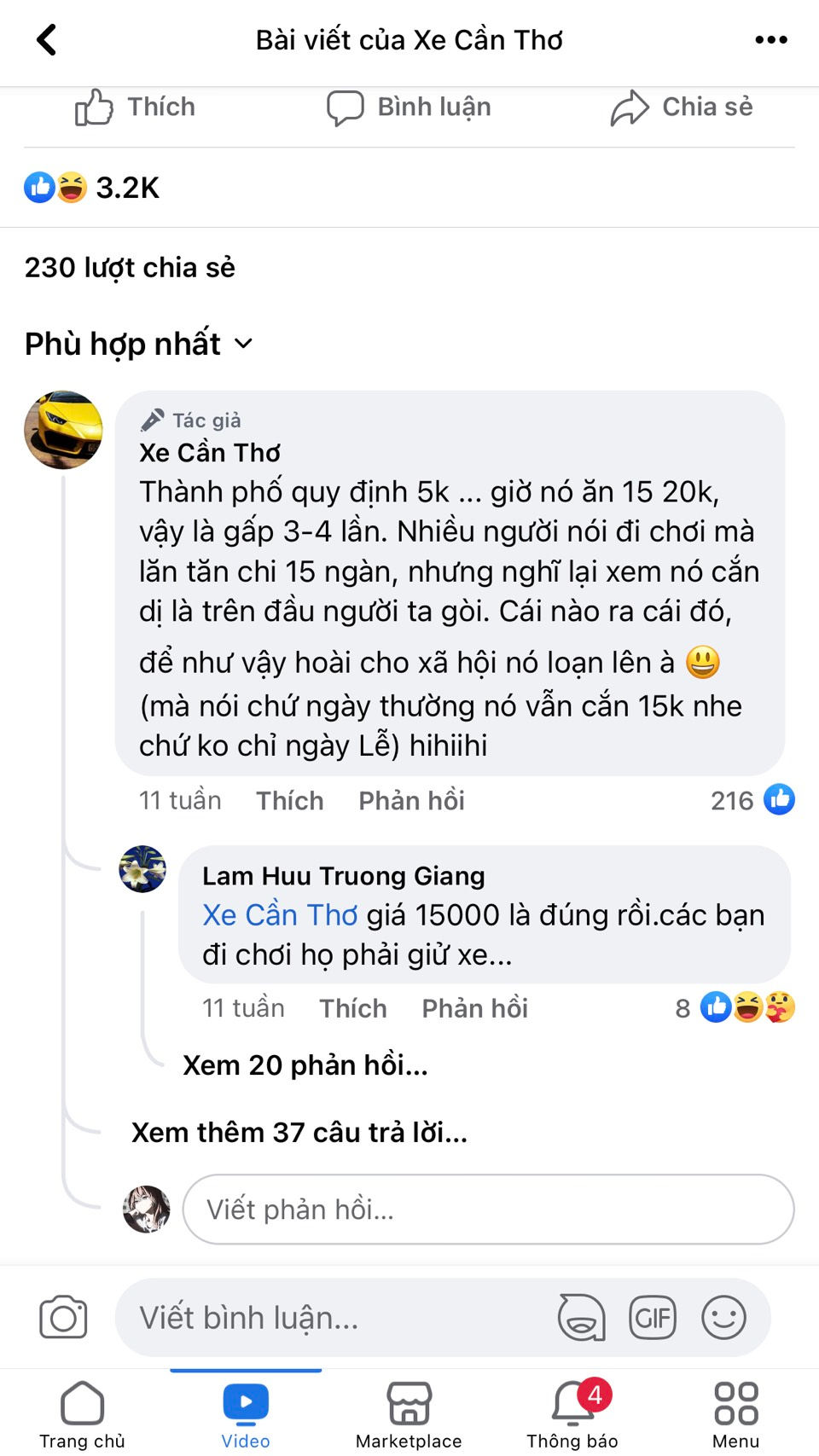Go back from Xe Cần Thơ's post

pyautogui.click(x=47, y=40)
